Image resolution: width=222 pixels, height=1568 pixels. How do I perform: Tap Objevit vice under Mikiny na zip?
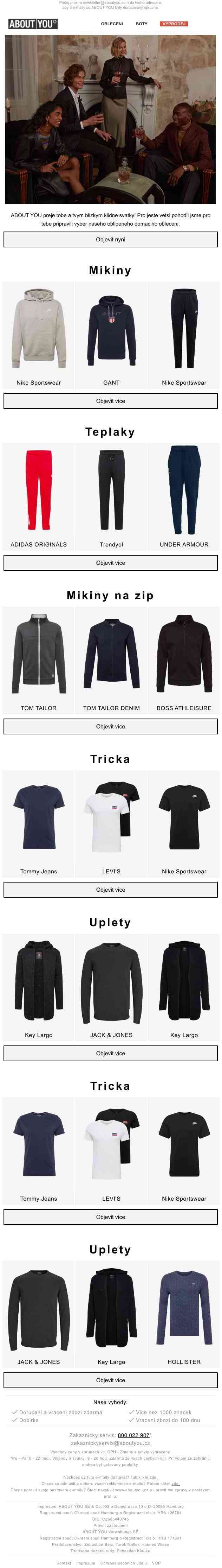click(x=111, y=727)
